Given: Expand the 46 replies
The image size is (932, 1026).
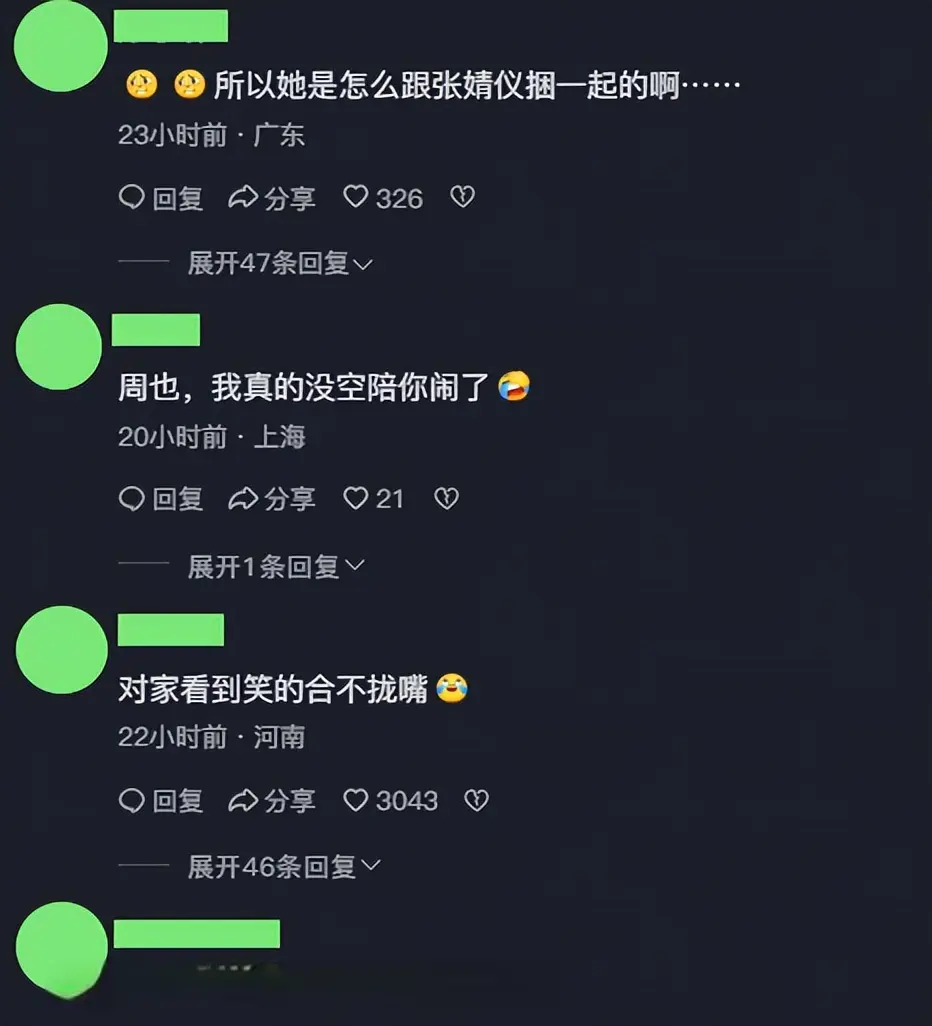Looking at the screenshot, I should coord(283,867).
